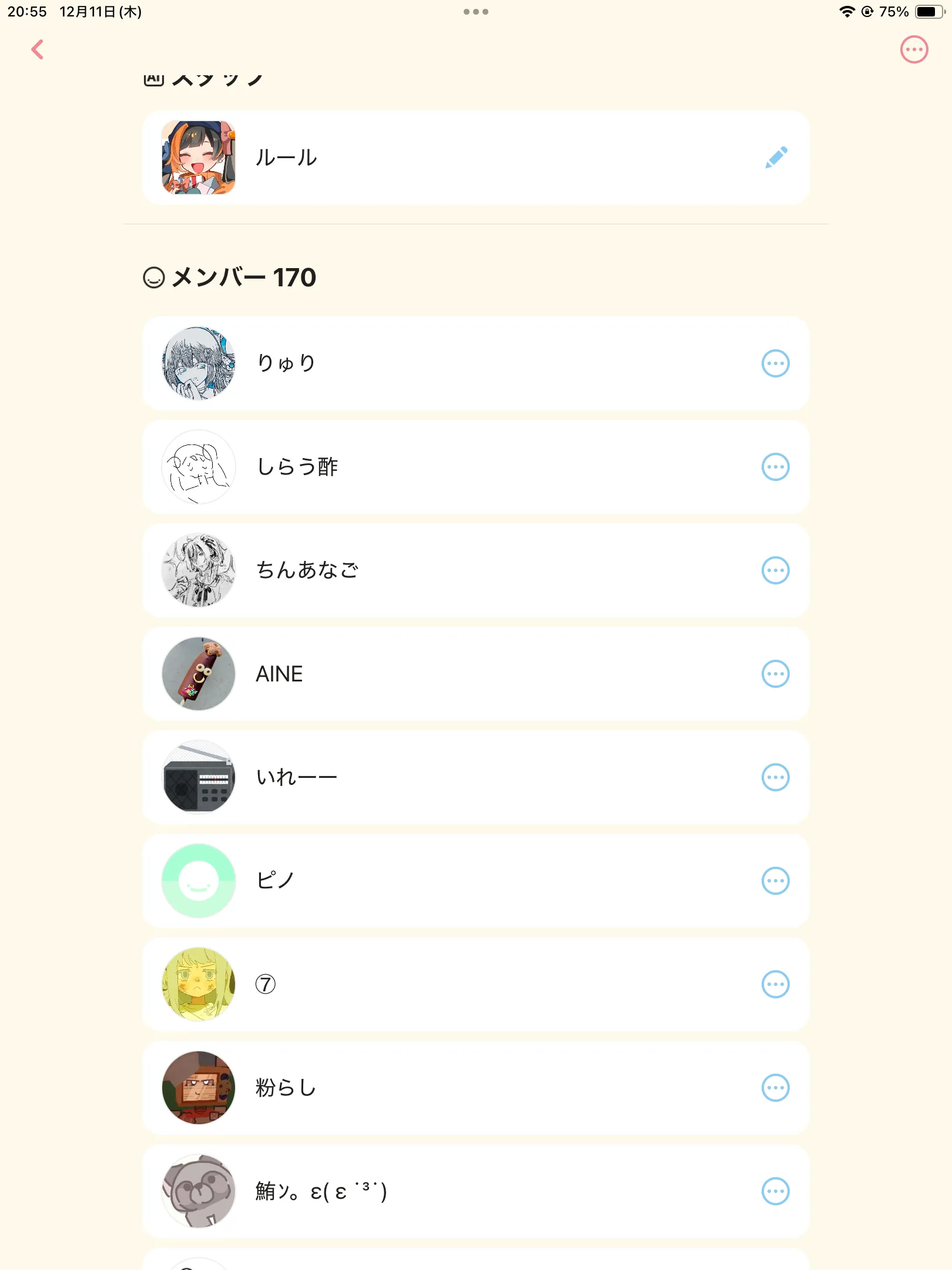
Task: Edit the ルール staff entry
Action: [776, 158]
